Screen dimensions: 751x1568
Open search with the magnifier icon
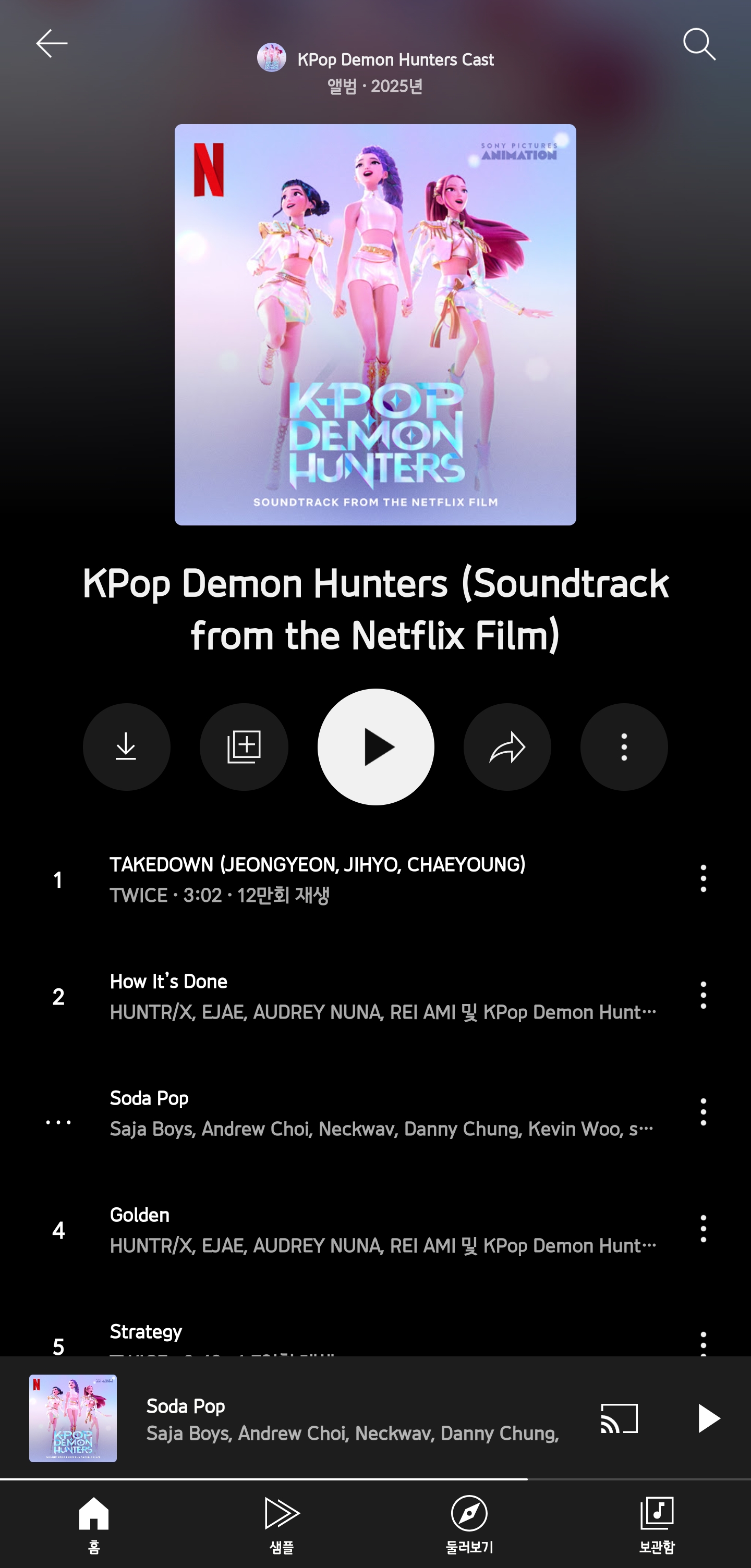pyautogui.click(x=699, y=44)
